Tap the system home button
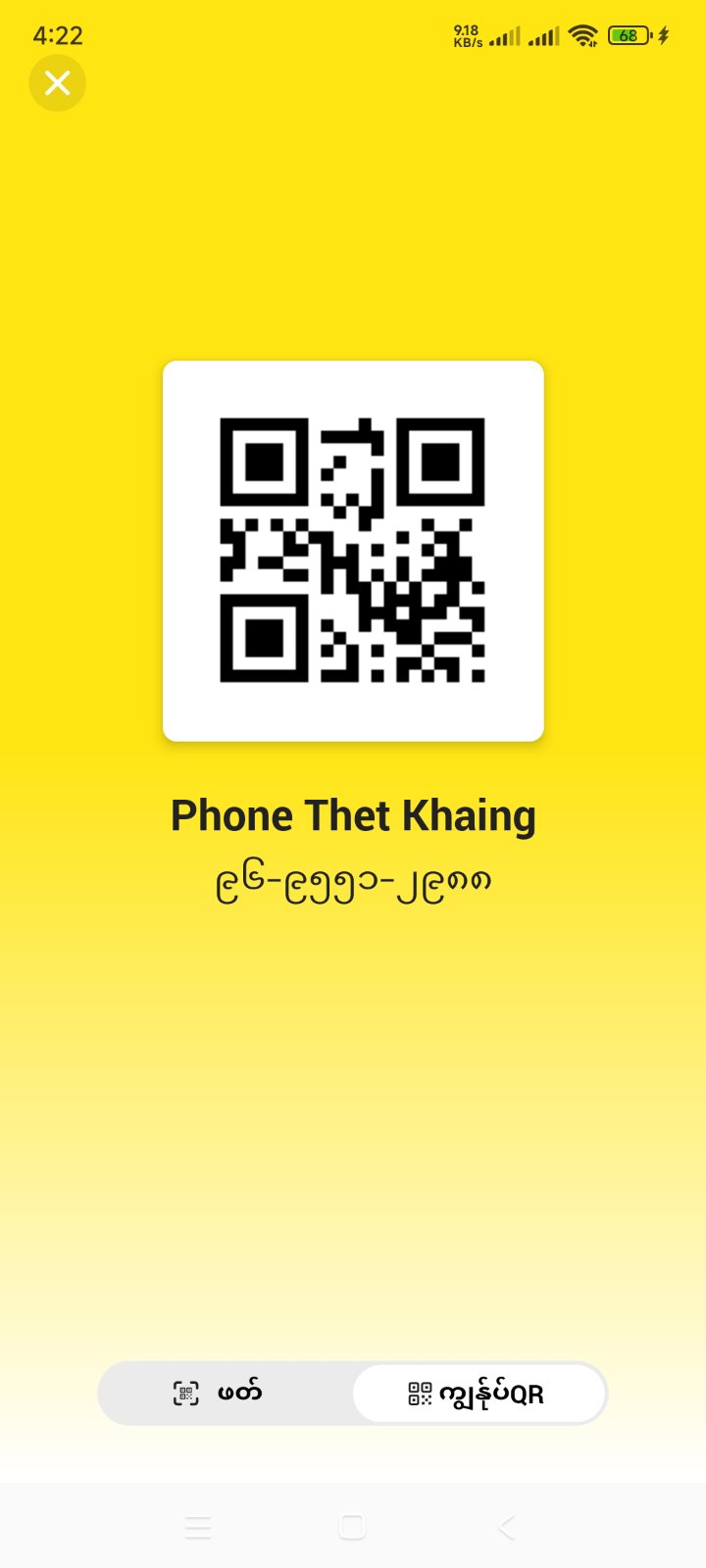The height and width of the screenshot is (1568, 706). (x=352, y=1527)
